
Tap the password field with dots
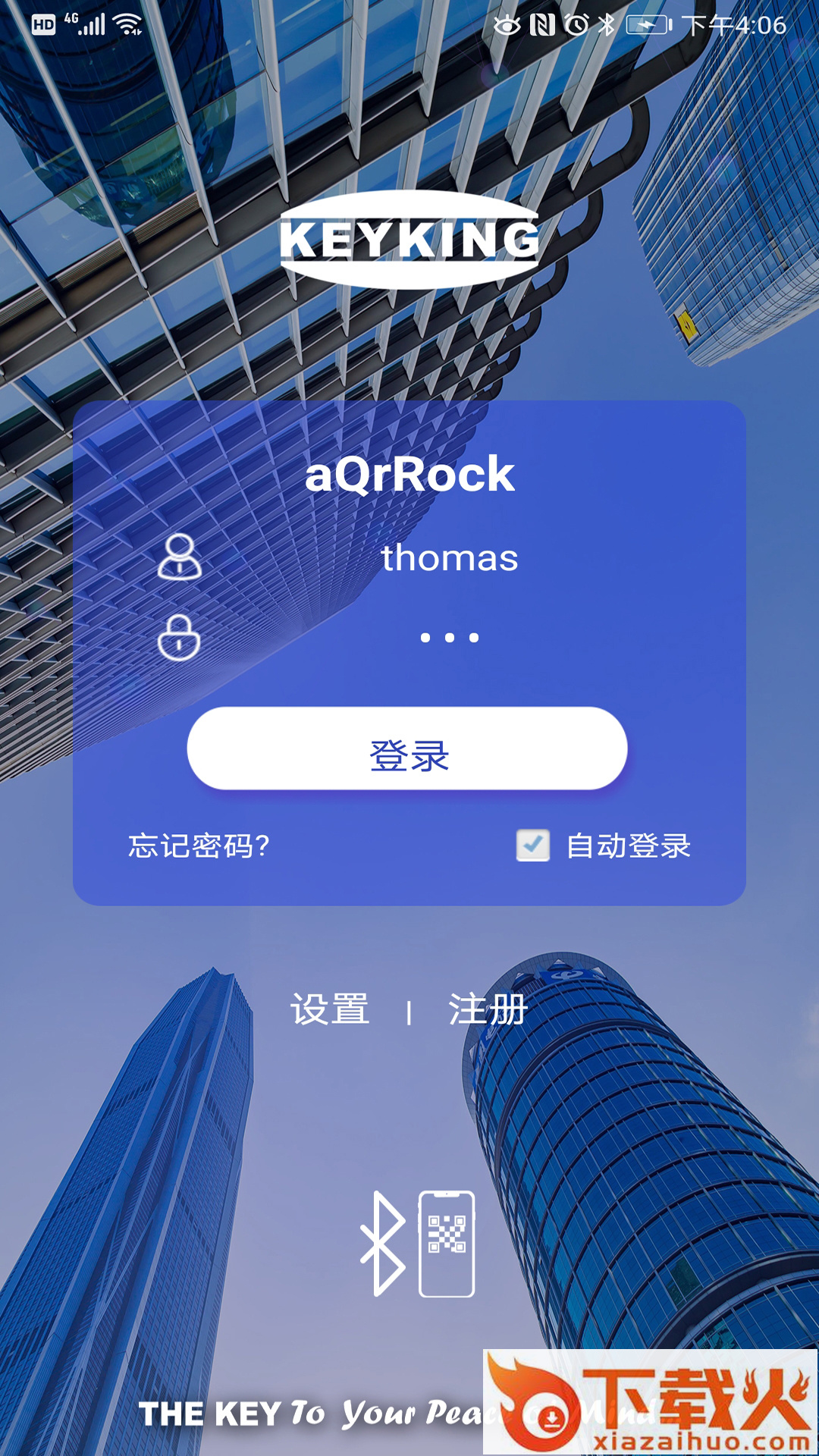coord(449,638)
